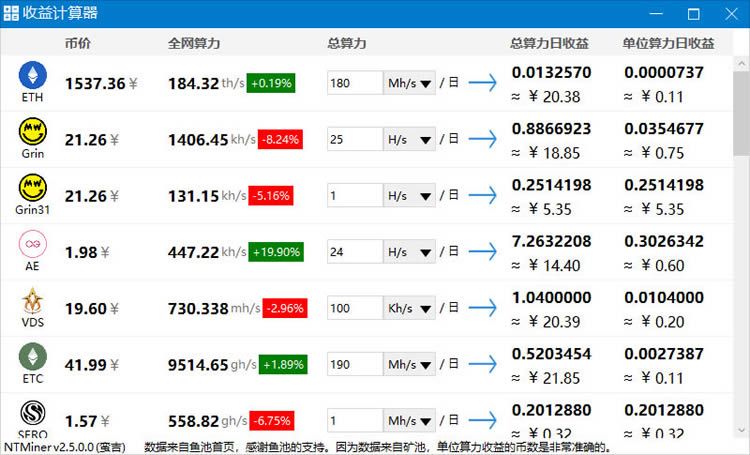Open the AE H/s unit dropdown
750x455 pixels.
coord(409,252)
